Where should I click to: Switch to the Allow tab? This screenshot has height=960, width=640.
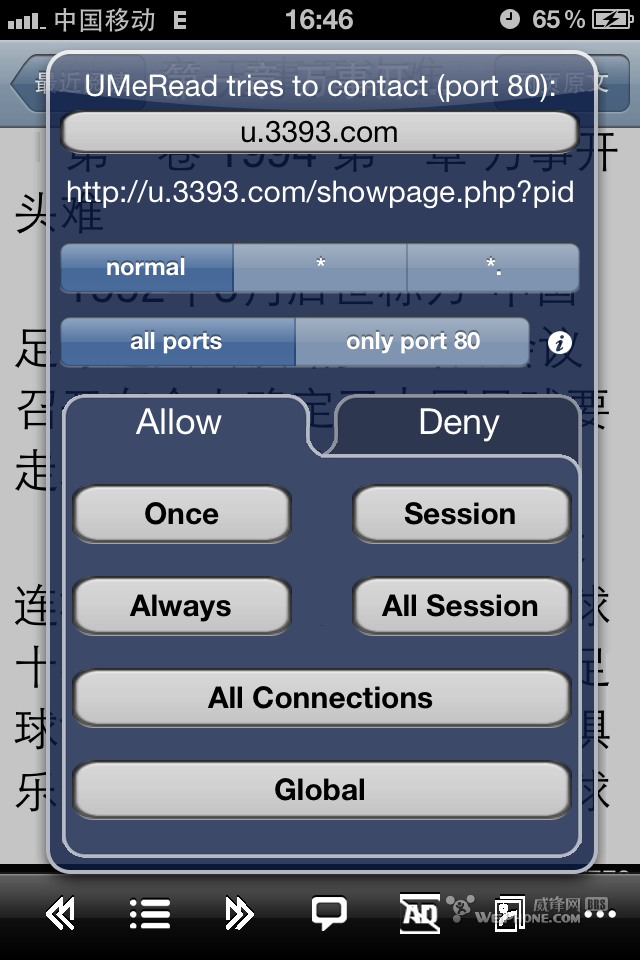tap(180, 423)
